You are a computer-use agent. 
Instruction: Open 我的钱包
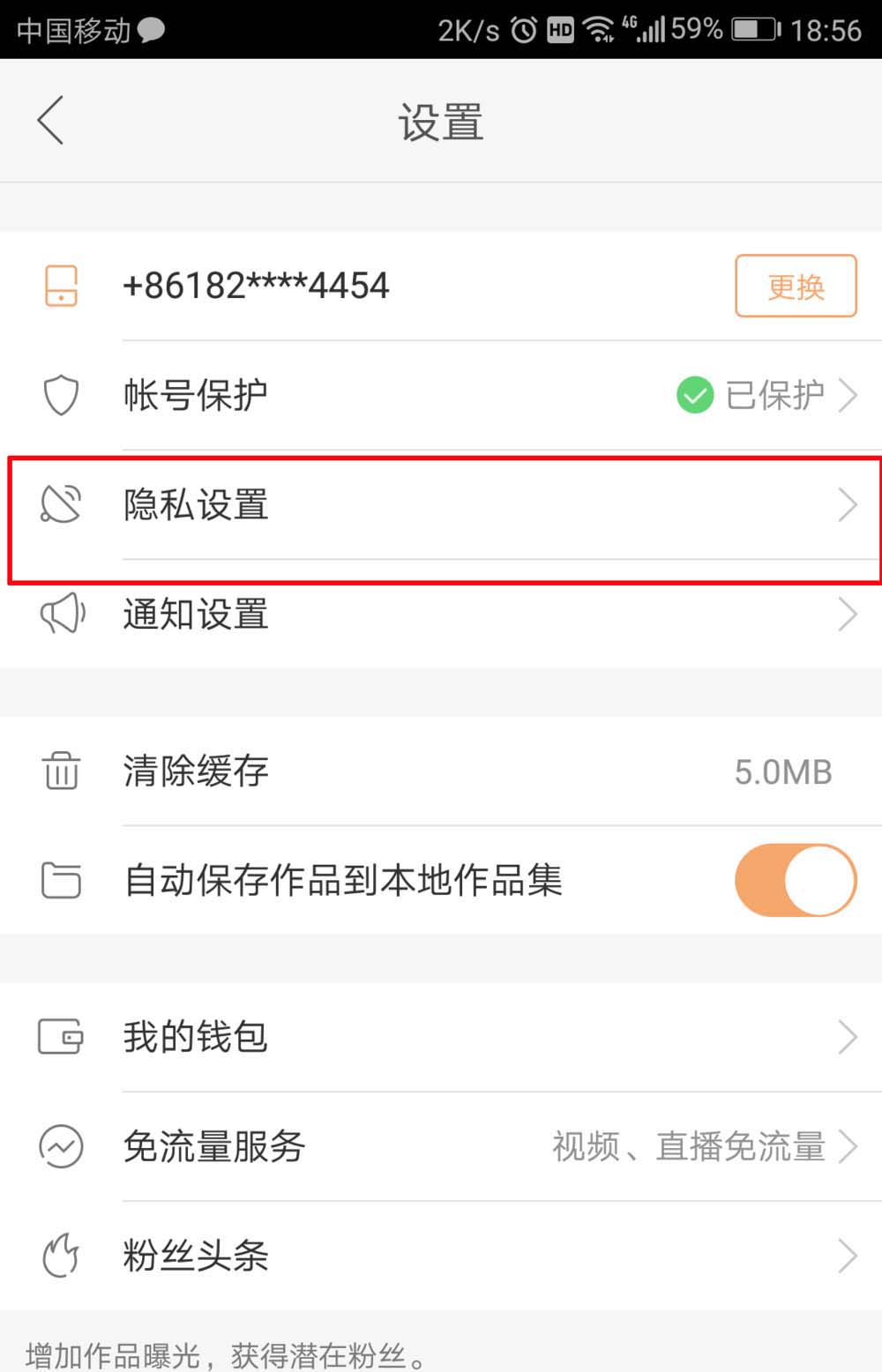[441, 1037]
